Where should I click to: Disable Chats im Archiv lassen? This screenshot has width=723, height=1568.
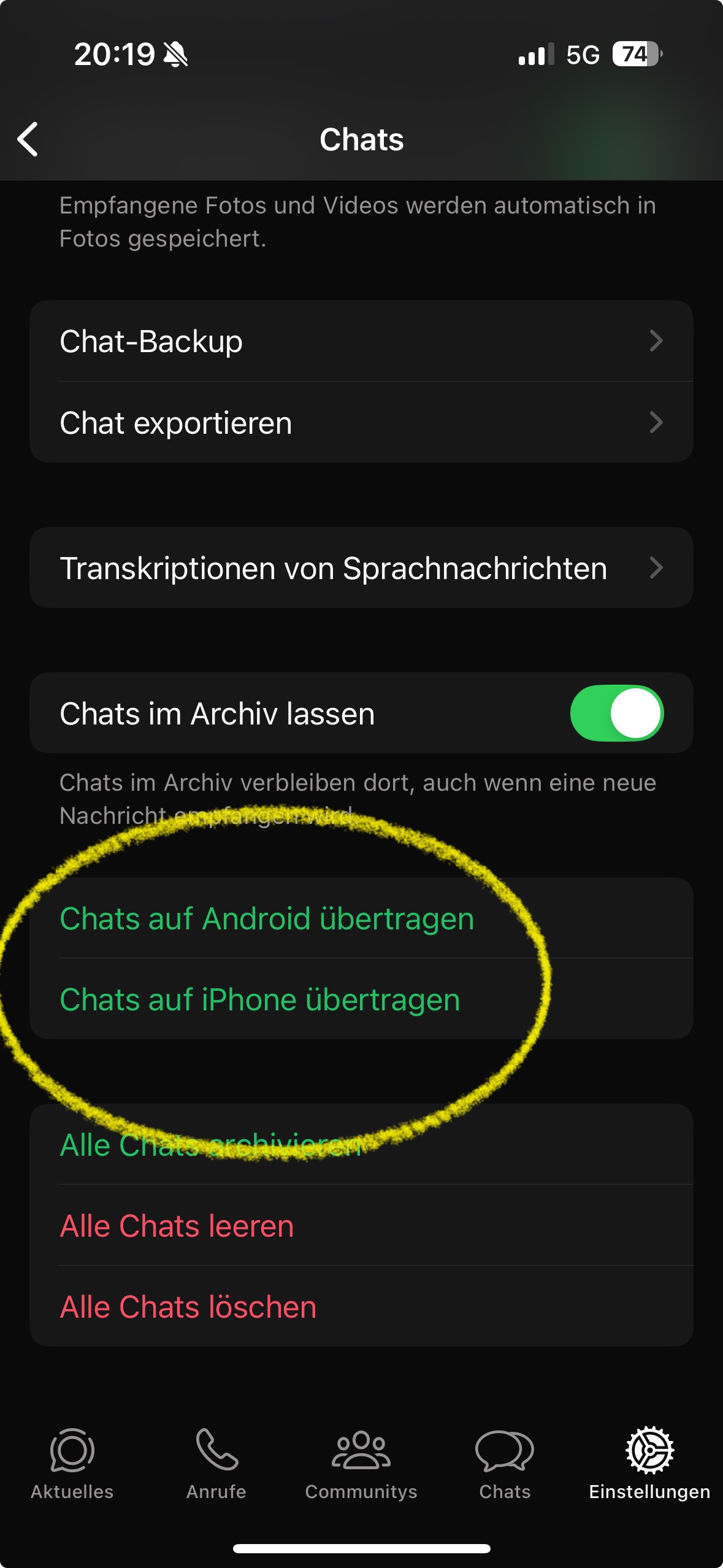[x=616, y=713]
